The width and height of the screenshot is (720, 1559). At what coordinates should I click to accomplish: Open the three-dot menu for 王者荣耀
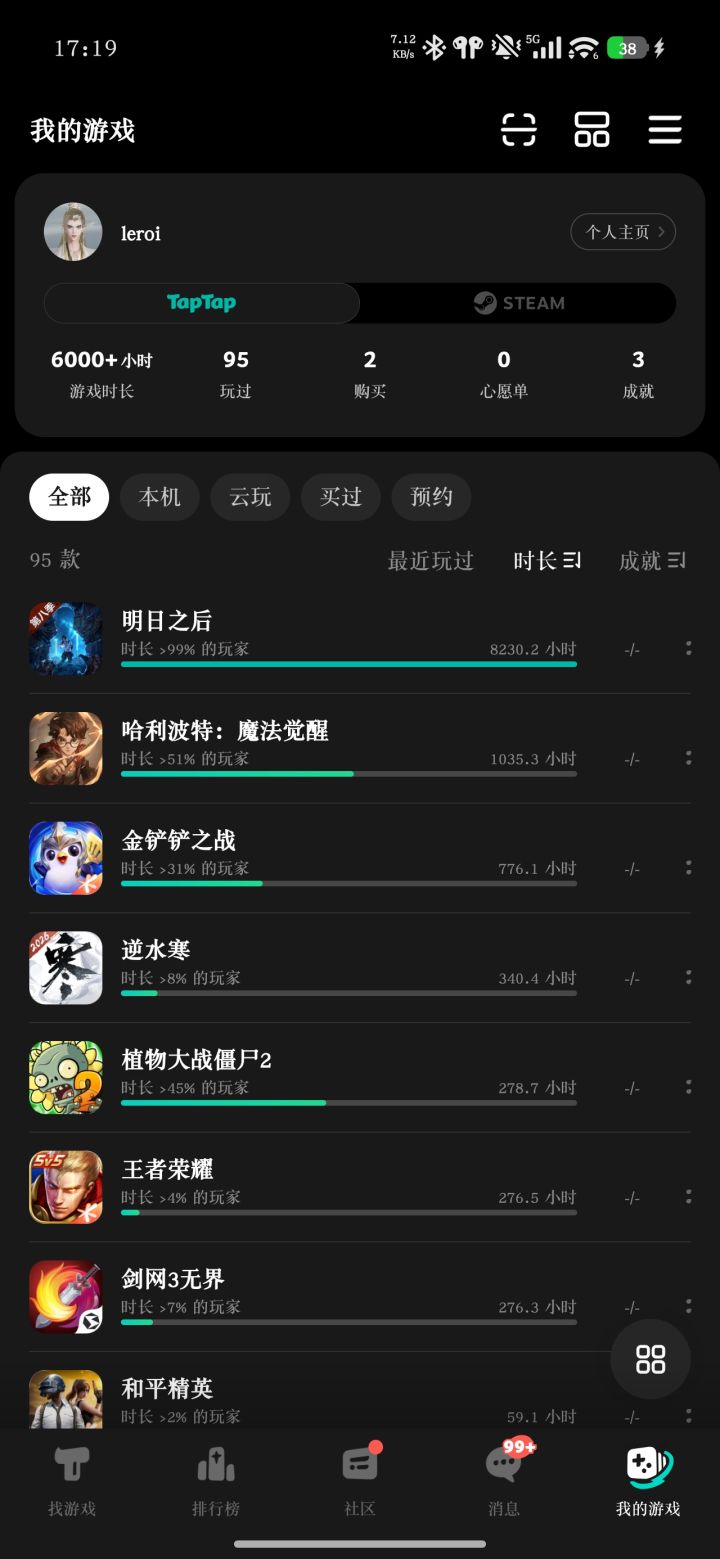[688, 1196]
